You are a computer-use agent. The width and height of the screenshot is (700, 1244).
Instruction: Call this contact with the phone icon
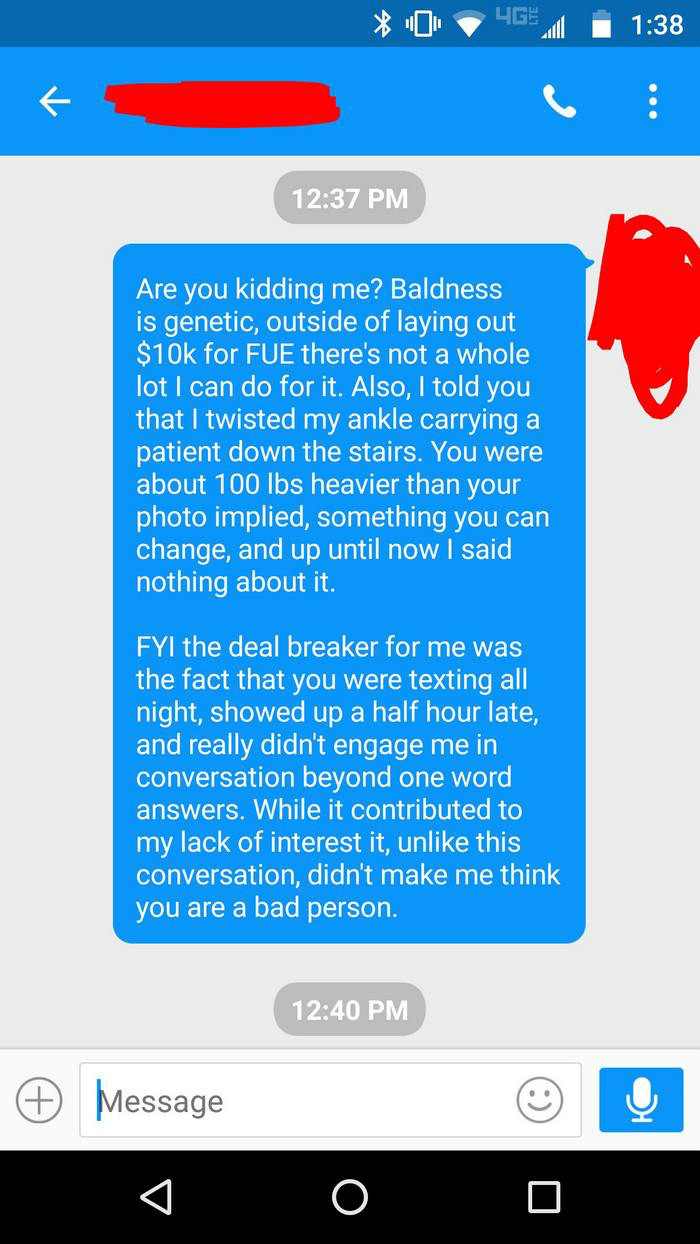point(559,101)
